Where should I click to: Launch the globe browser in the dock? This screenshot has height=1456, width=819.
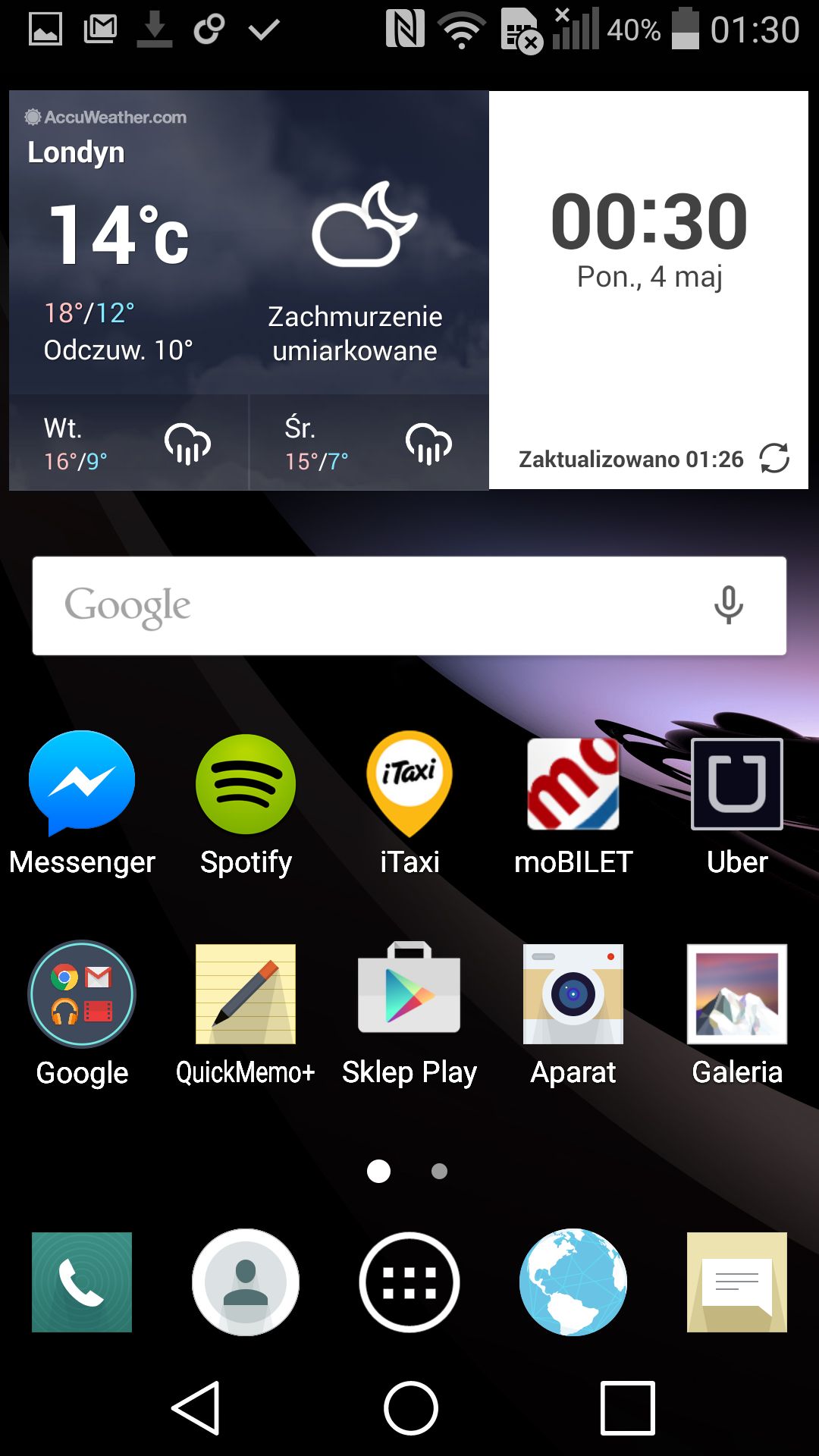pyautogui.click(x=573, y=1282)
